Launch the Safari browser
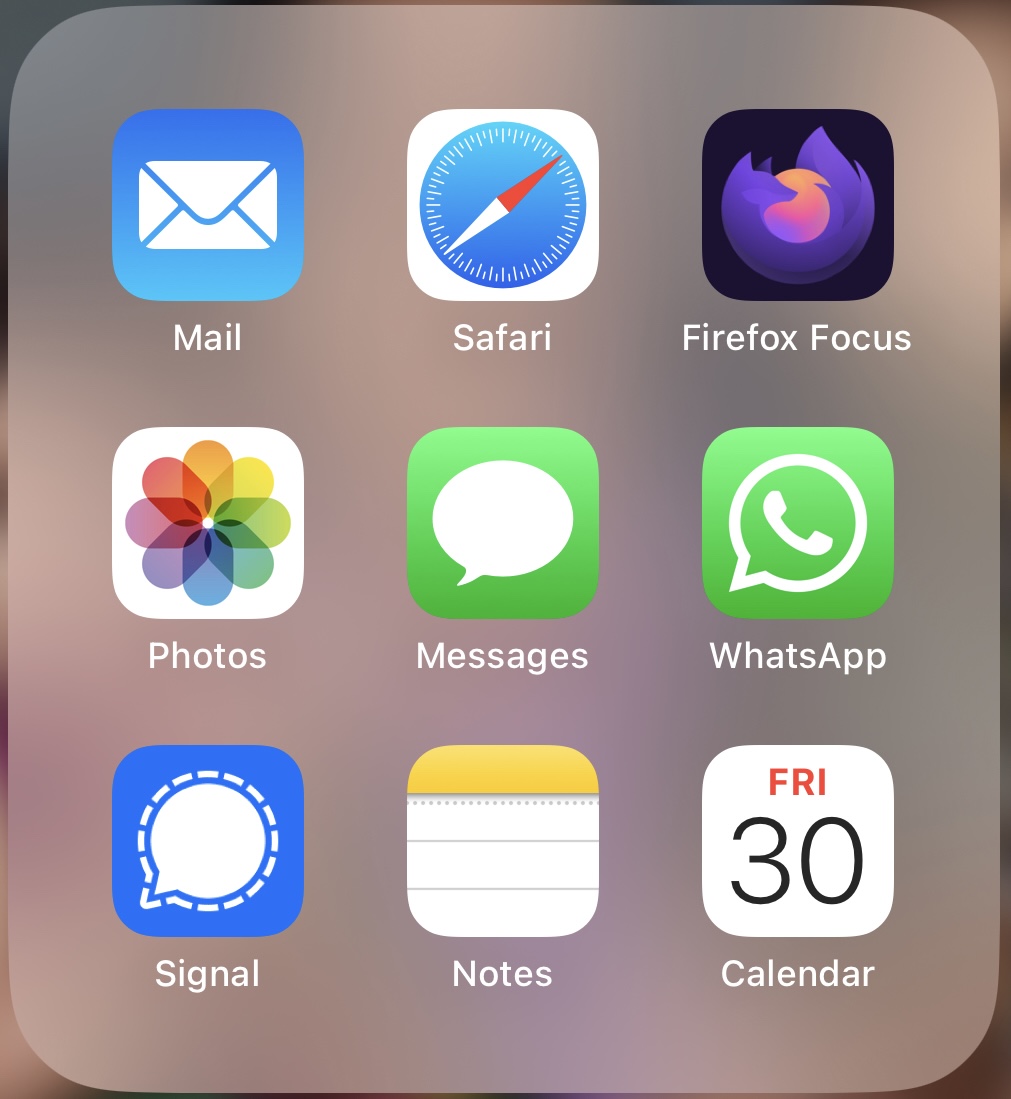 502,205
